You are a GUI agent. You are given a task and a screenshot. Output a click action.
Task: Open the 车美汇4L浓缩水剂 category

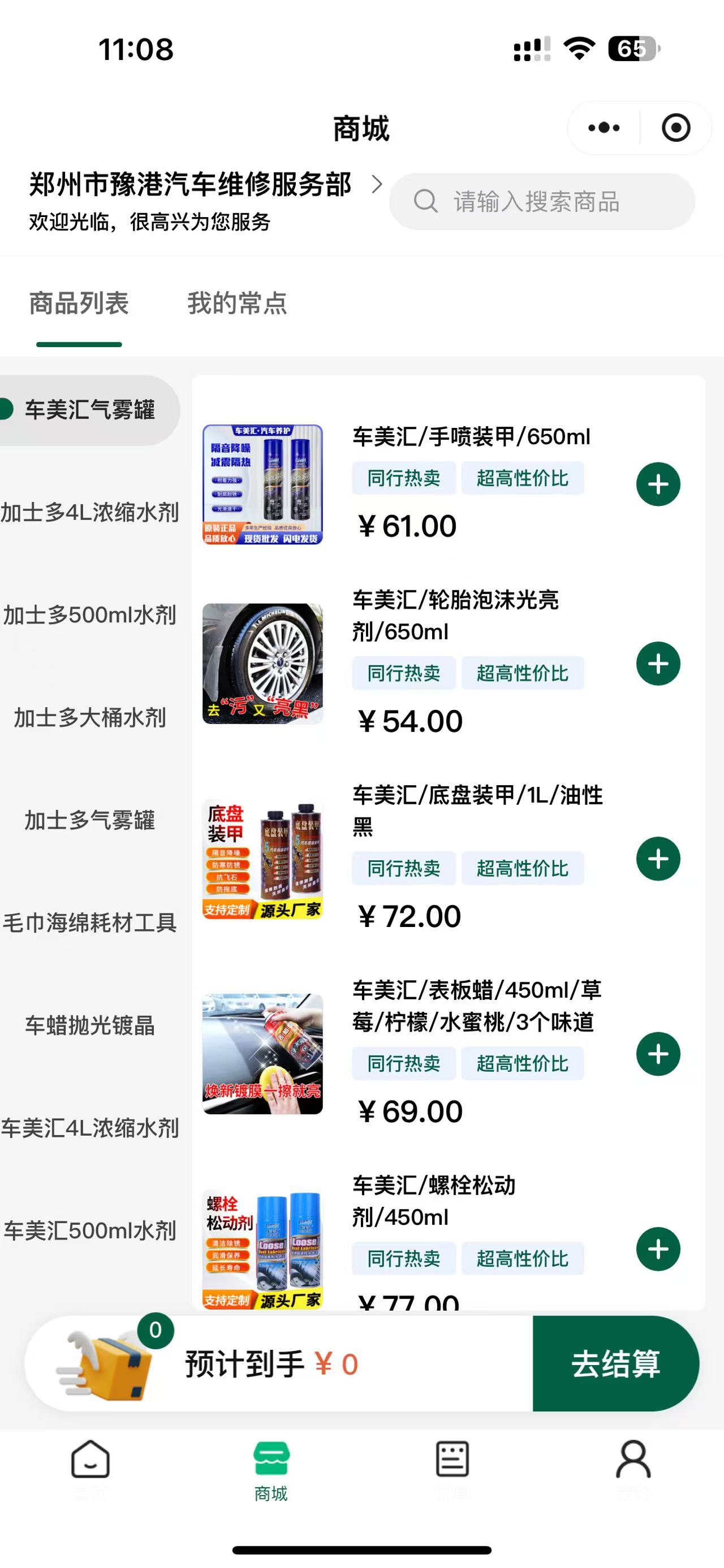[x=90, y=1128]
